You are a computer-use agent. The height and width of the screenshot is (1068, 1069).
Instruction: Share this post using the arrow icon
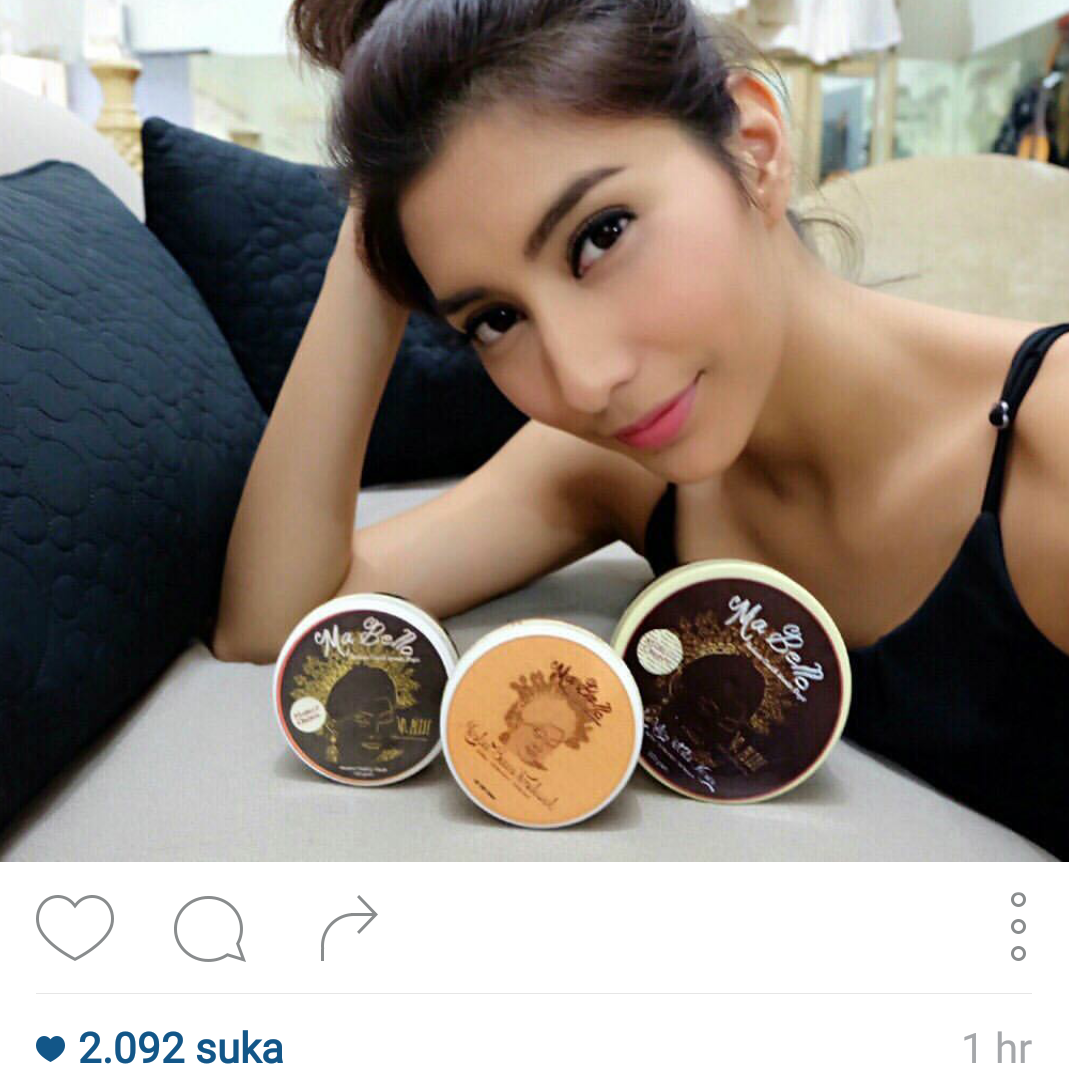click(x=348, y=927)
